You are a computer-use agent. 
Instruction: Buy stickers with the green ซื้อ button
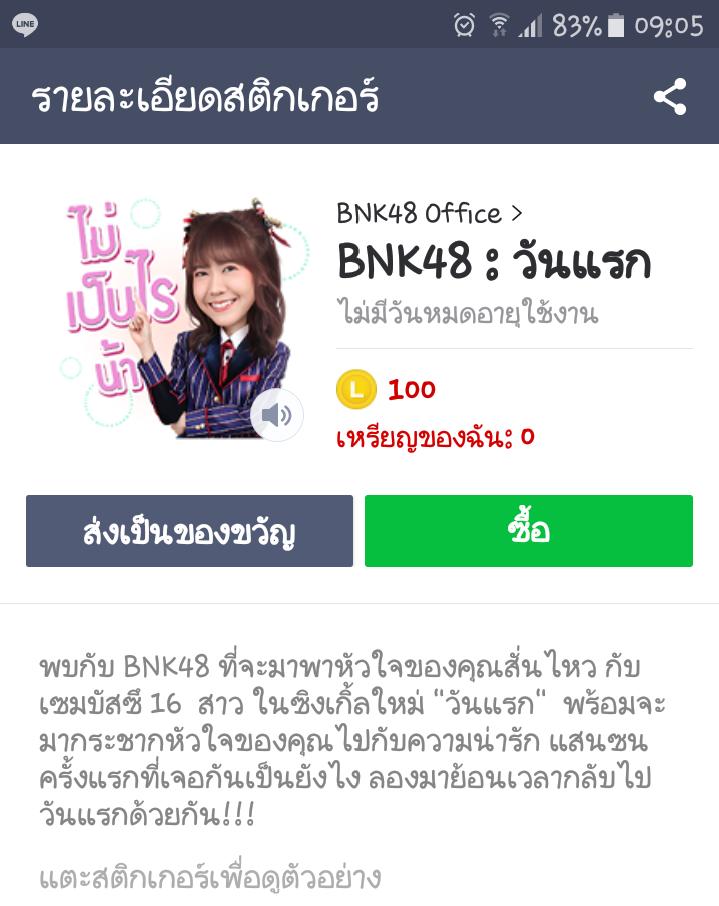point(529,531)
